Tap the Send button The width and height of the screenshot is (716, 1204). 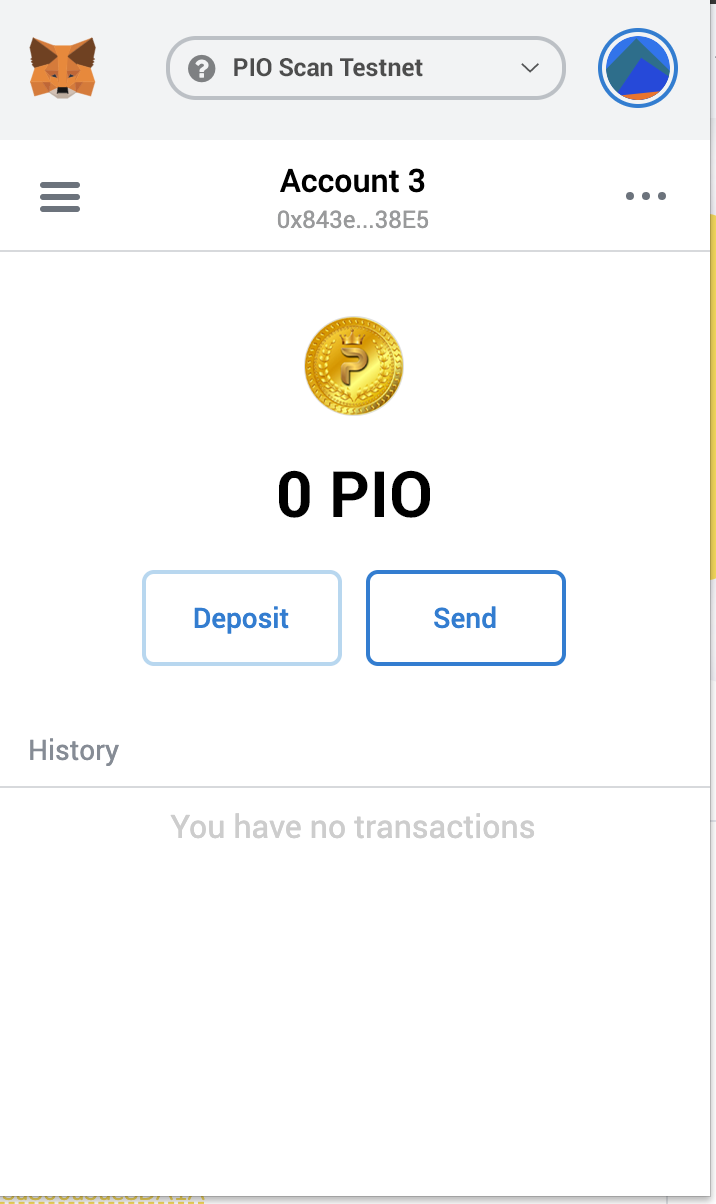465,618
